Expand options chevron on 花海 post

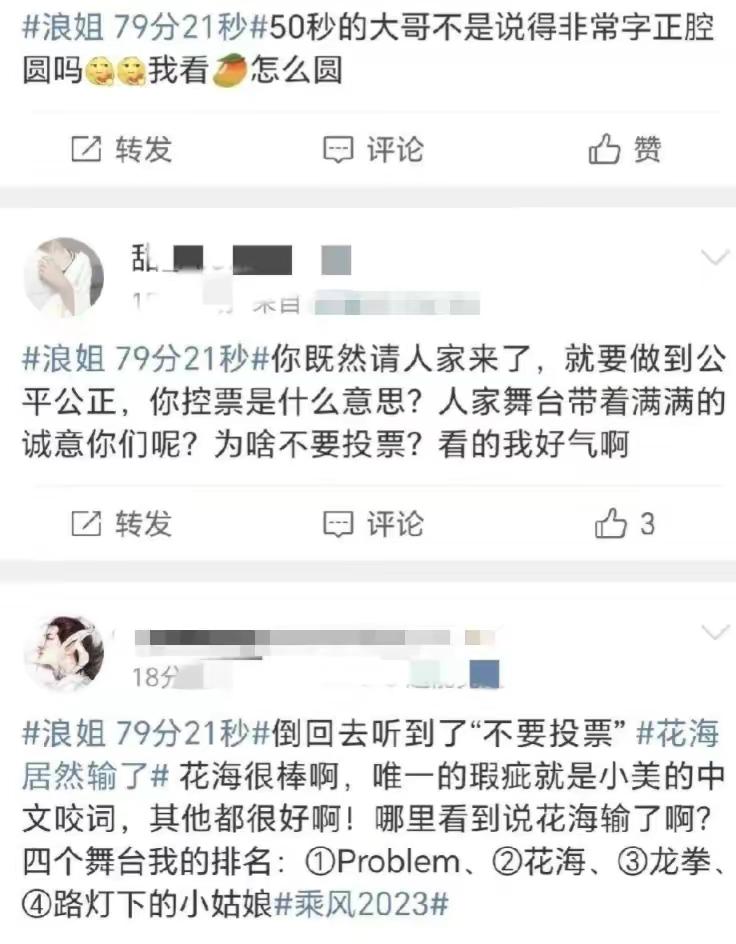pos(716,632)
